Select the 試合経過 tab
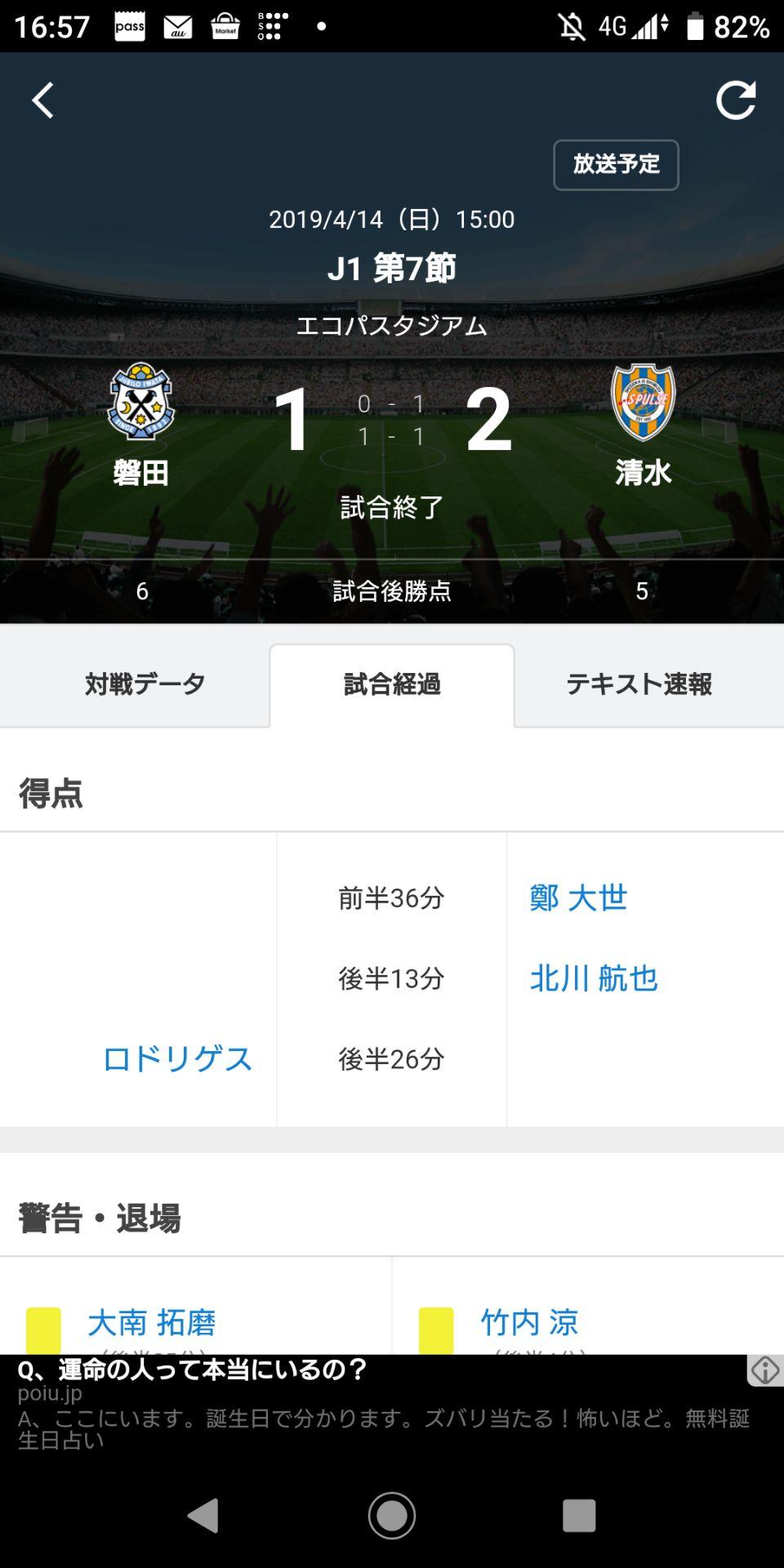 (392, 684)
